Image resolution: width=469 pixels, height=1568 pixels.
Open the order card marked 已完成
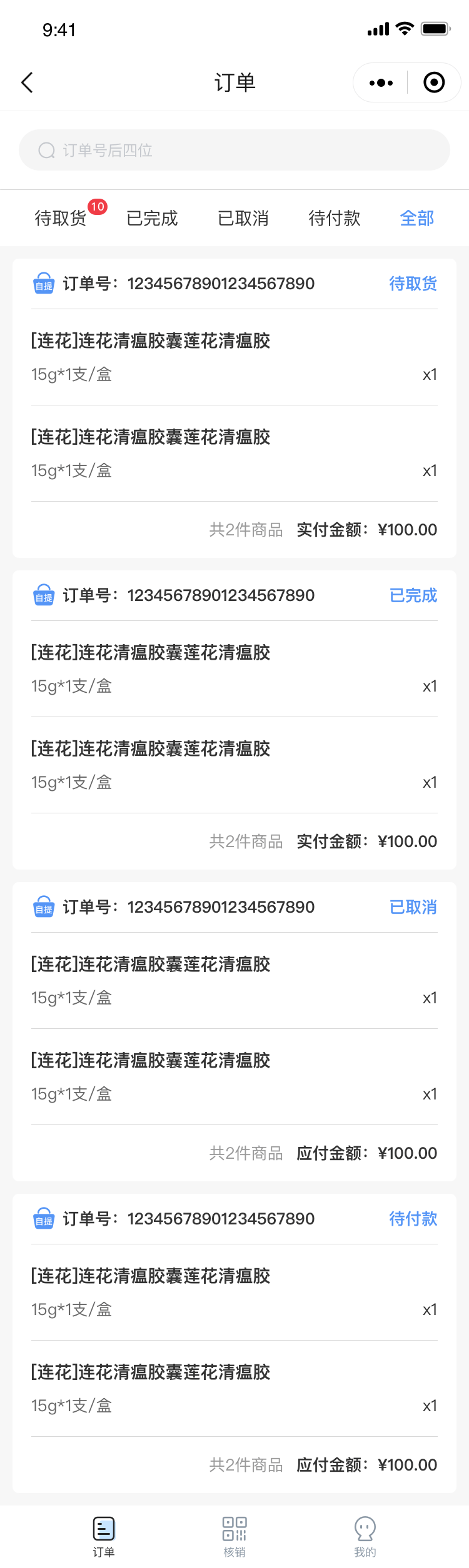tap(234, 720)
